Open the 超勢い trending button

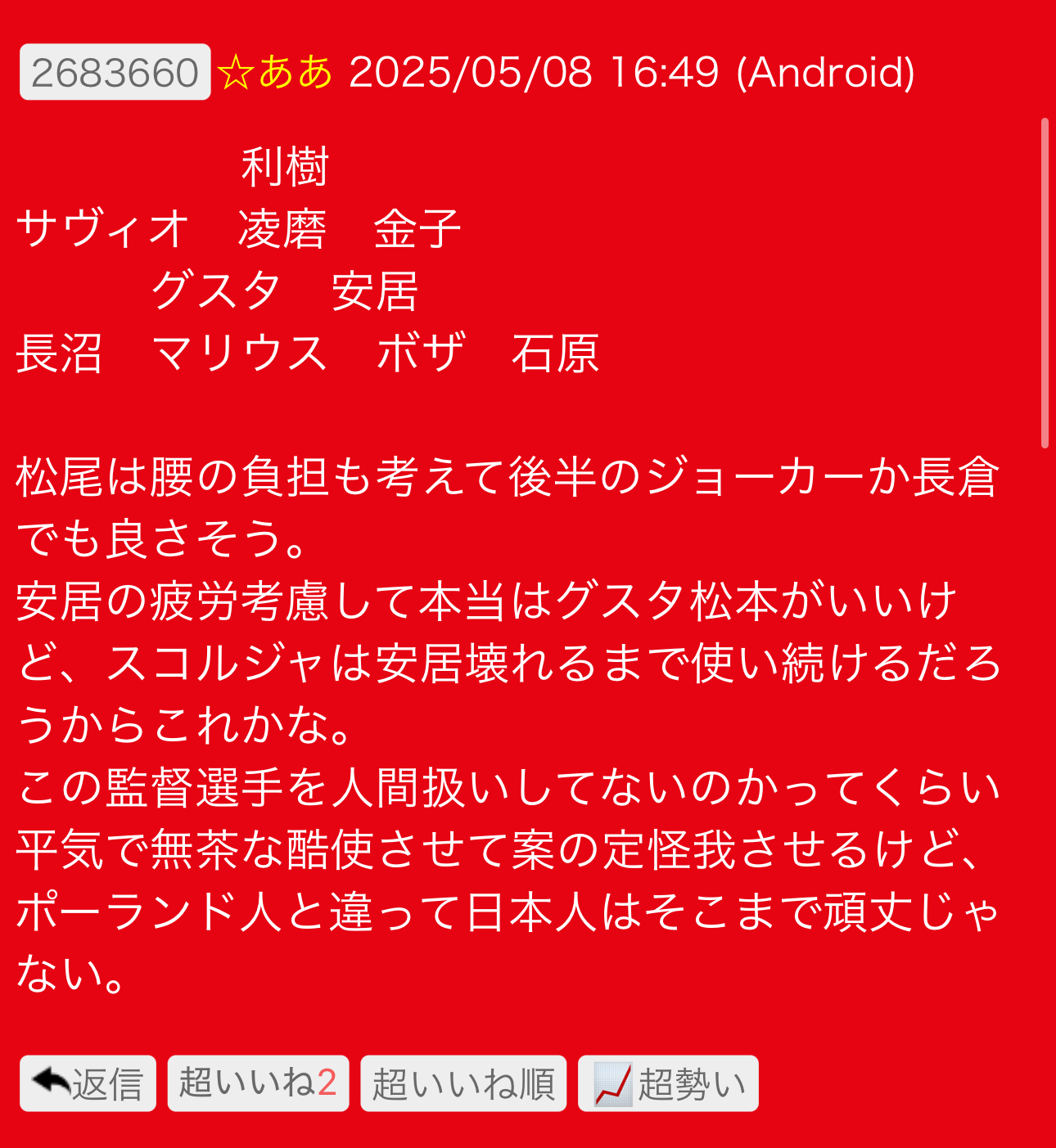point(668,1083)
